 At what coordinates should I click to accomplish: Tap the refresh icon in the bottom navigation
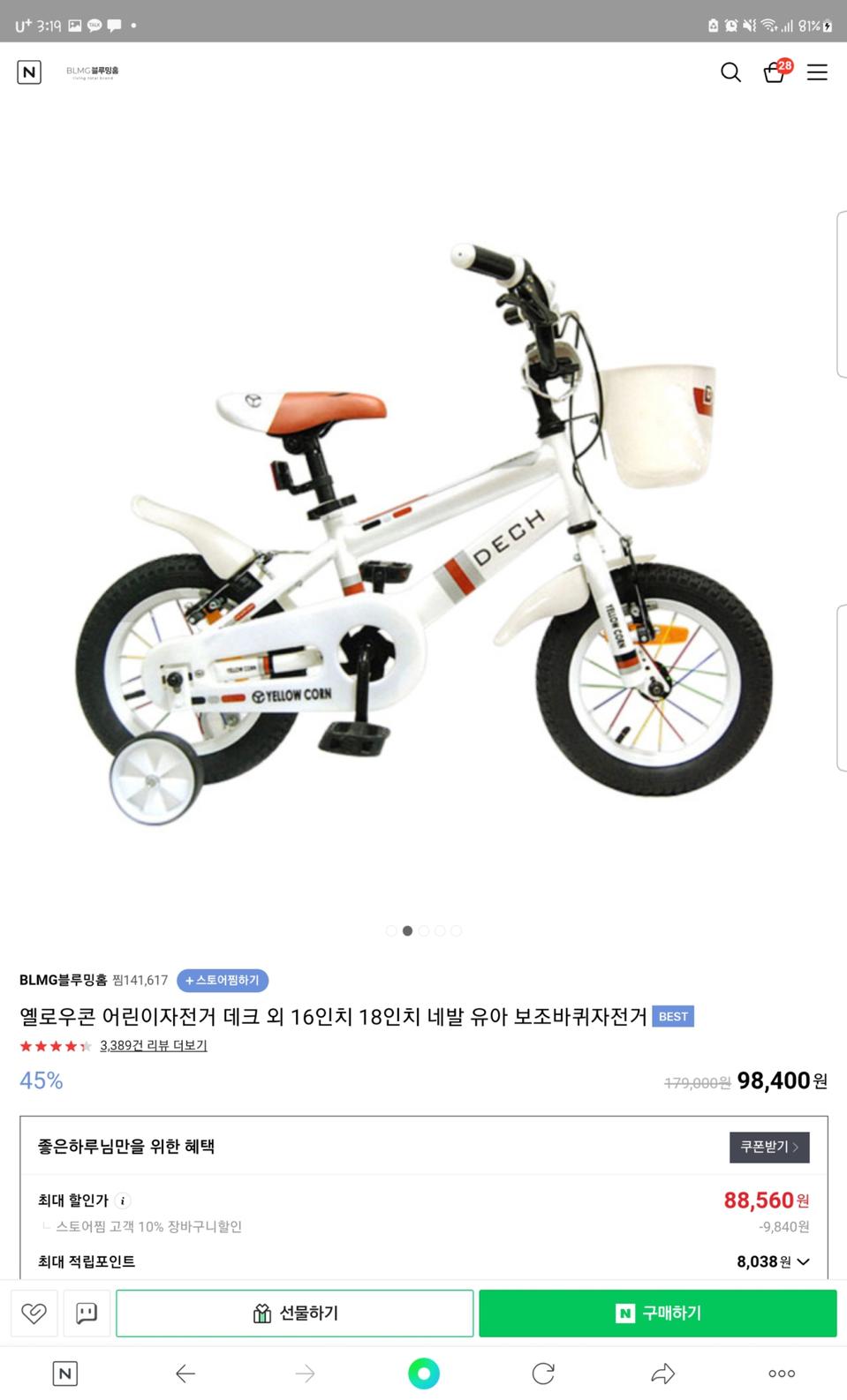tap(541, 1374)
